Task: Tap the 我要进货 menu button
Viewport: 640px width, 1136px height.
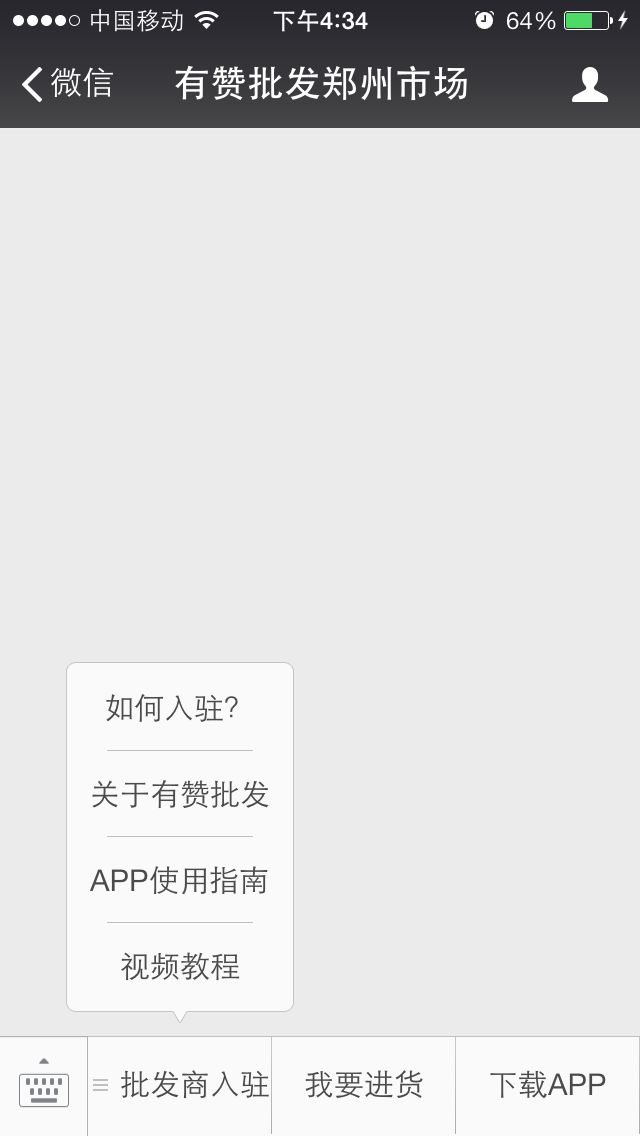Action: click(364, 1085)
